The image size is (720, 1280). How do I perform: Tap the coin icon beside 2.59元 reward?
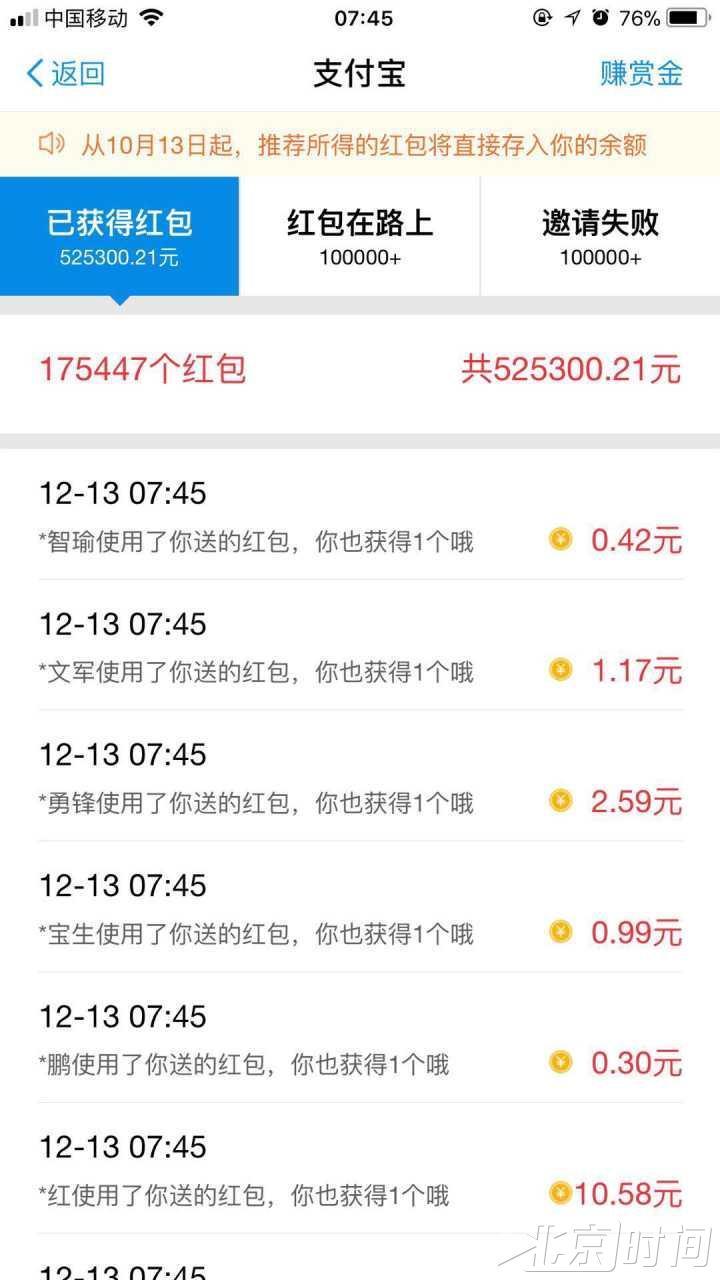(x=560, y=801)
